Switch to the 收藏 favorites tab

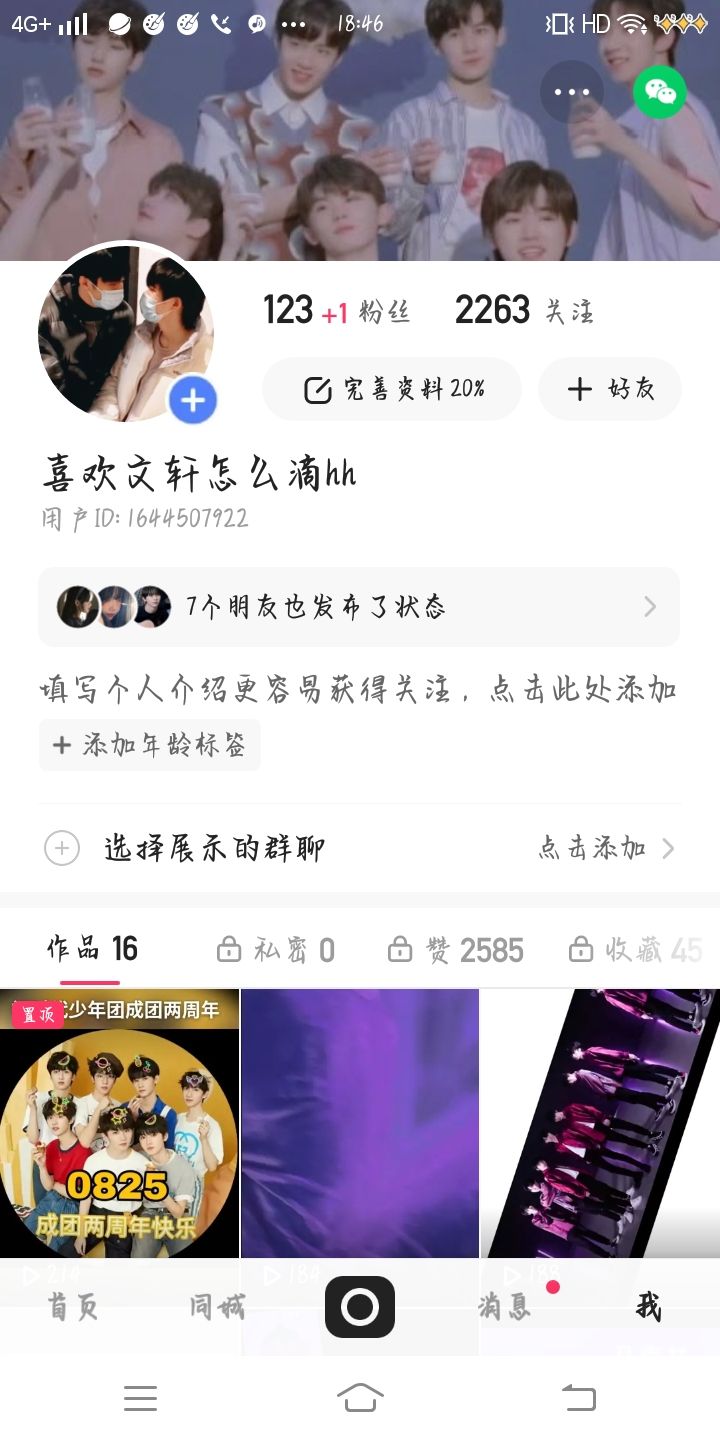click(x=634, y=949)
